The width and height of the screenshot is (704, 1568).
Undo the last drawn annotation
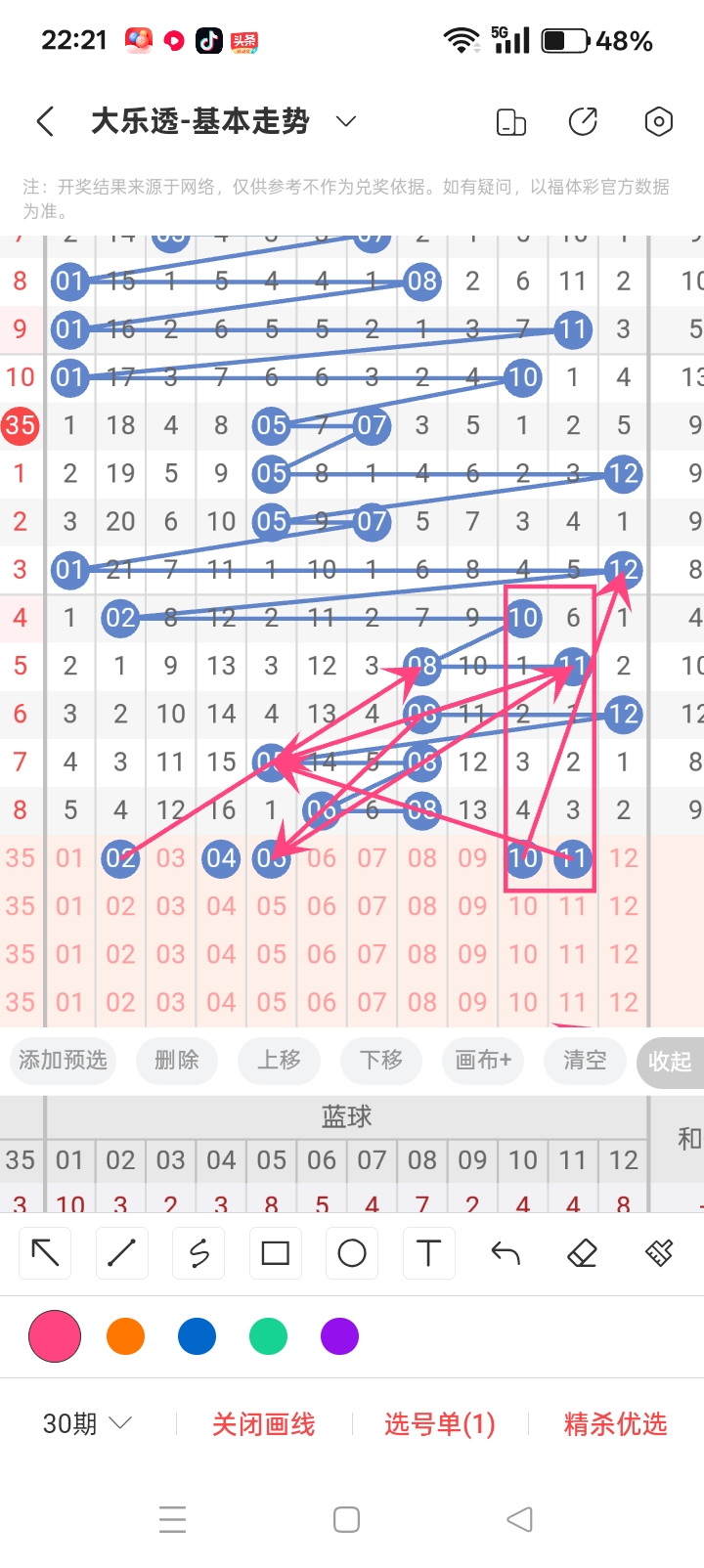[x=505, y=1252]
